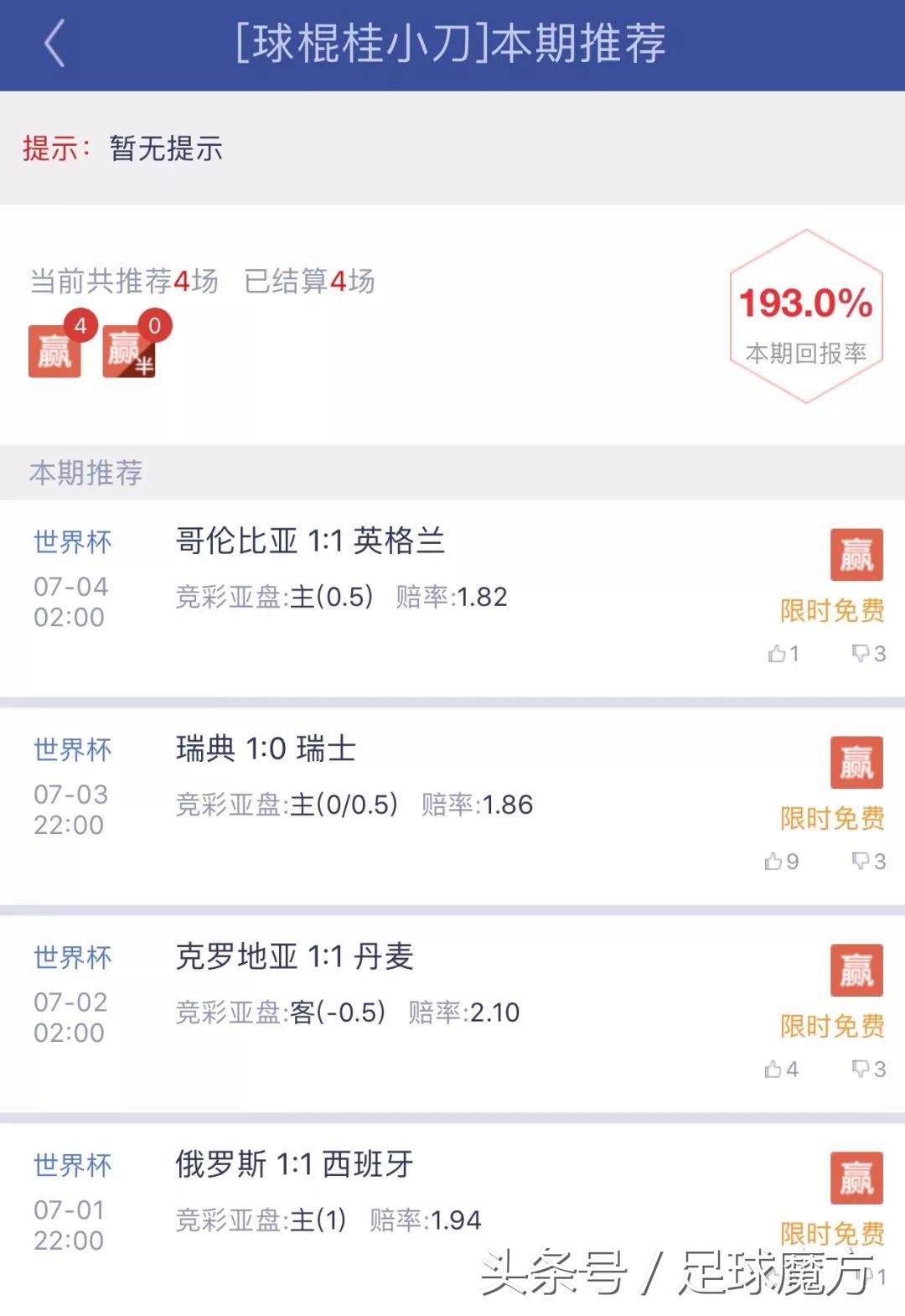Tap the back arrow in the title bar

(53, 48)
